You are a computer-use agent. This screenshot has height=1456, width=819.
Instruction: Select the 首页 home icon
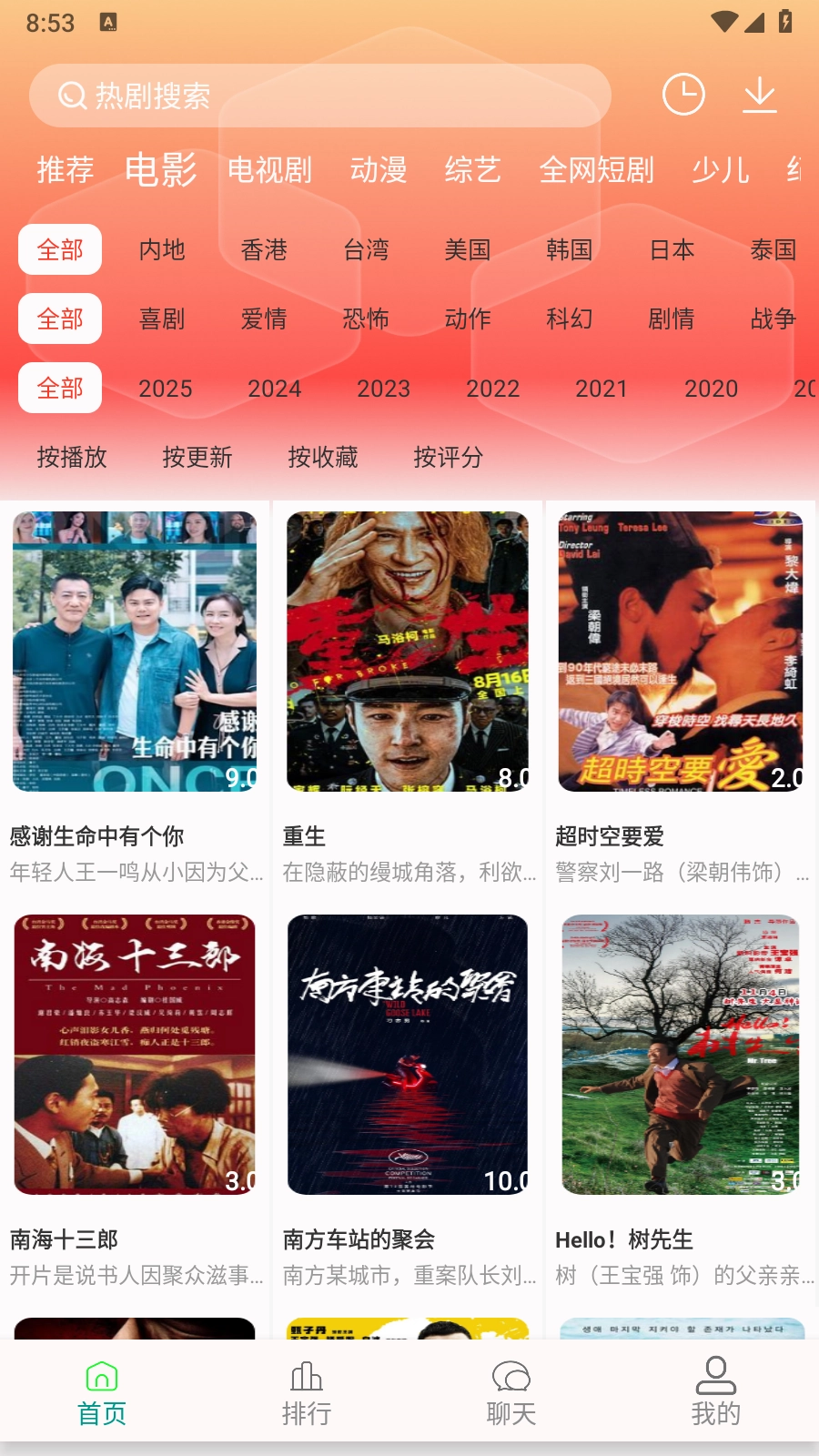(102, 1378)
